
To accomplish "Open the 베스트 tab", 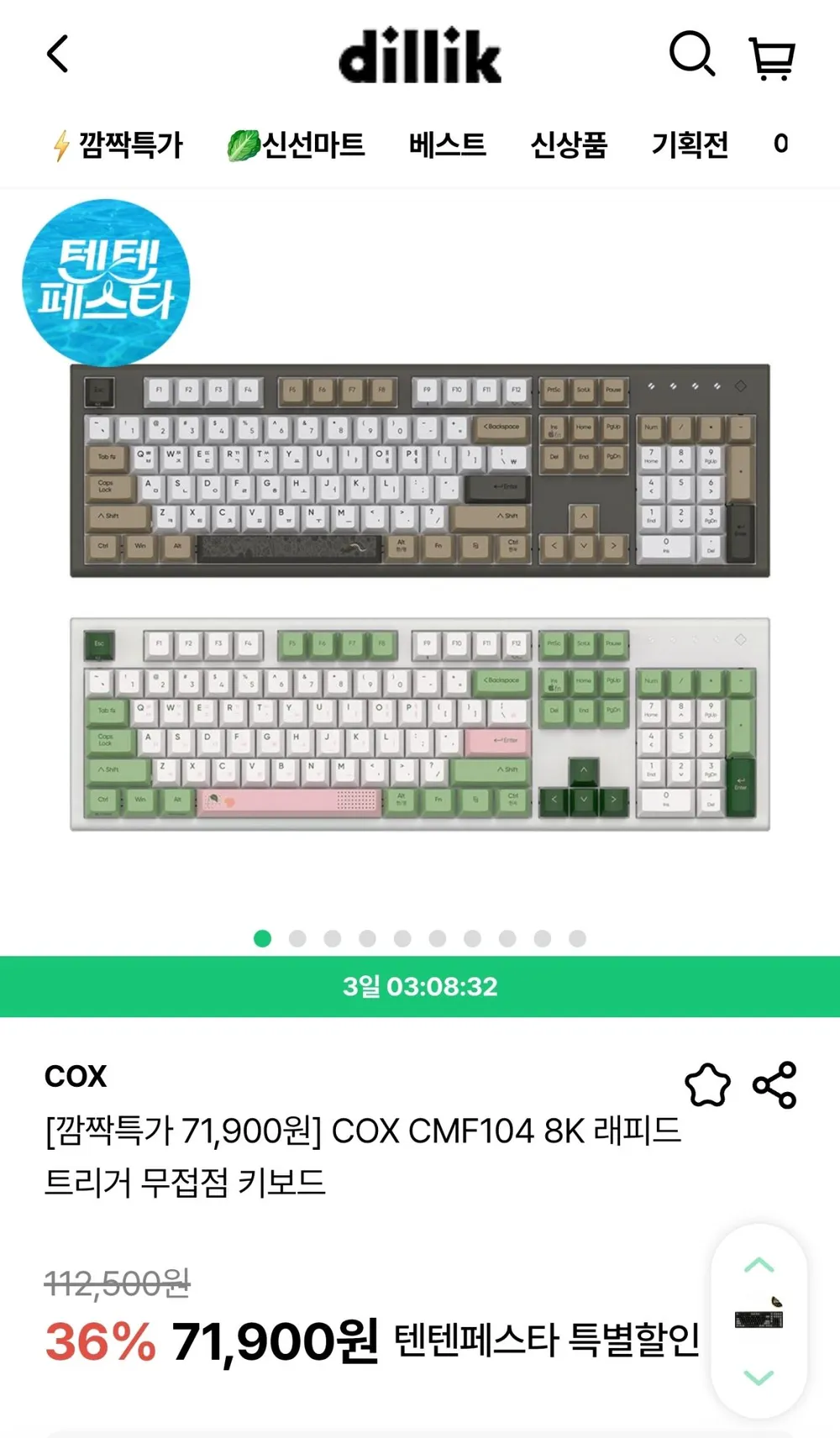I will (x=448, y=144).
